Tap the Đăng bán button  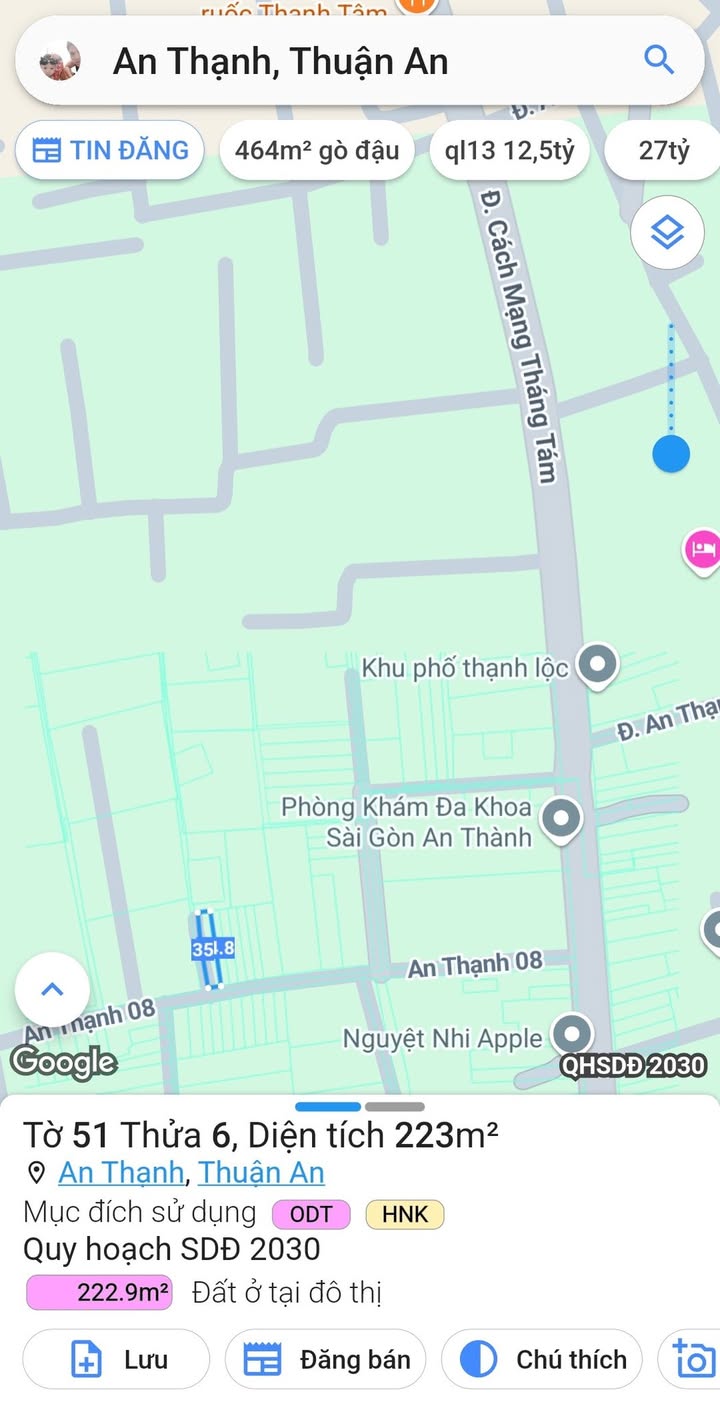click(x=326, y=1360)
